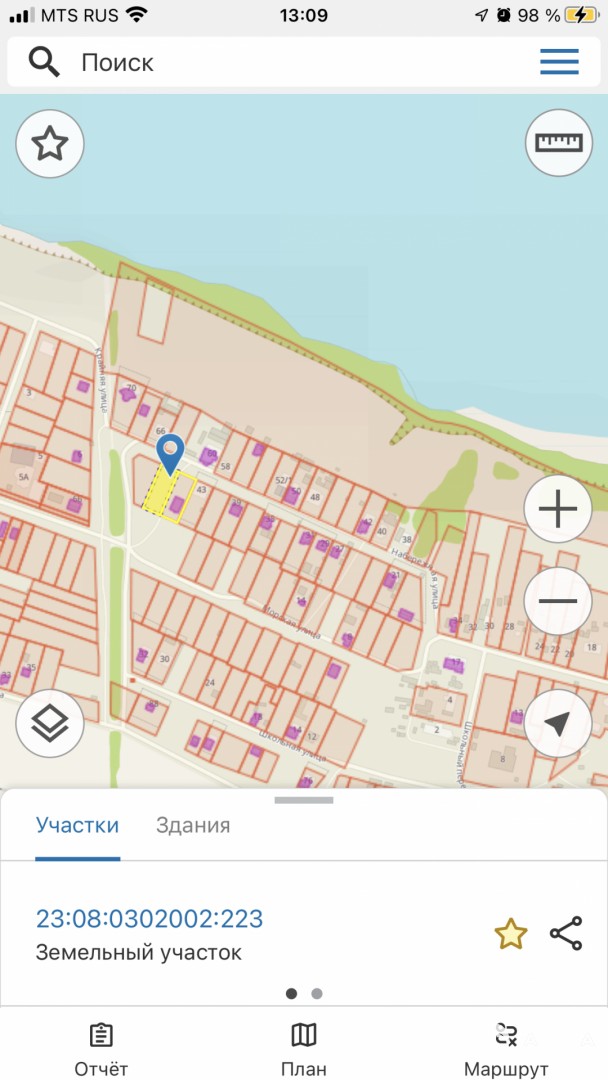The height and width of the screenshot is (1080, 608).
Task: Switch to the Здания tab
Action: tap(193, 825)
